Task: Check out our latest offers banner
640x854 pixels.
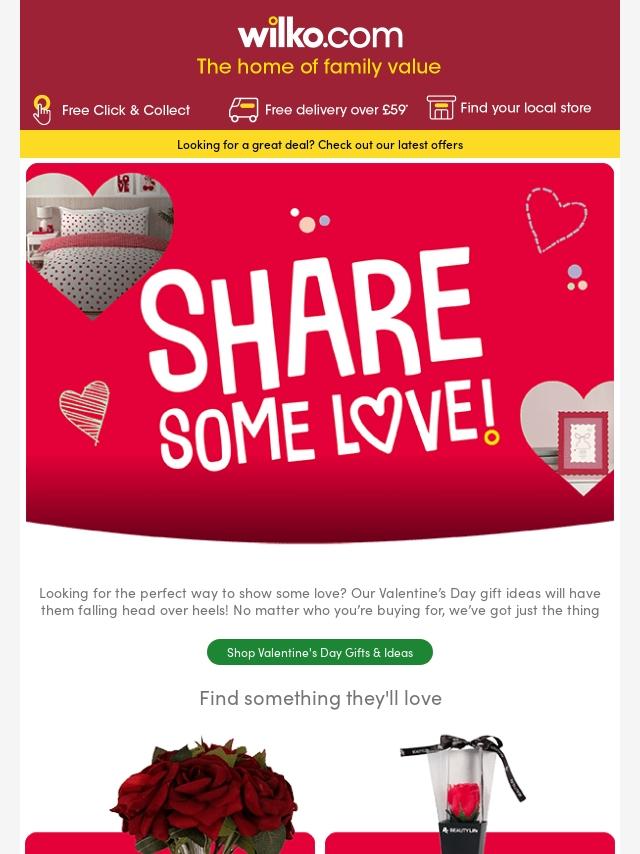Action: coord(320,144)
